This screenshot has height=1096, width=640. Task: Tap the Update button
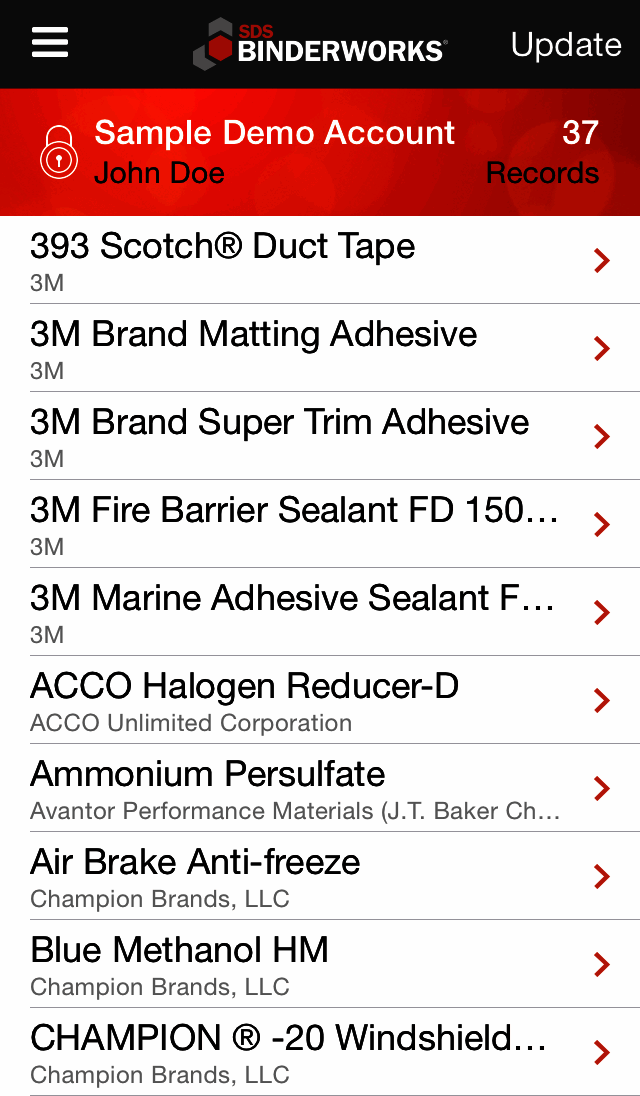pyautogui.click(x=566, y=44)
